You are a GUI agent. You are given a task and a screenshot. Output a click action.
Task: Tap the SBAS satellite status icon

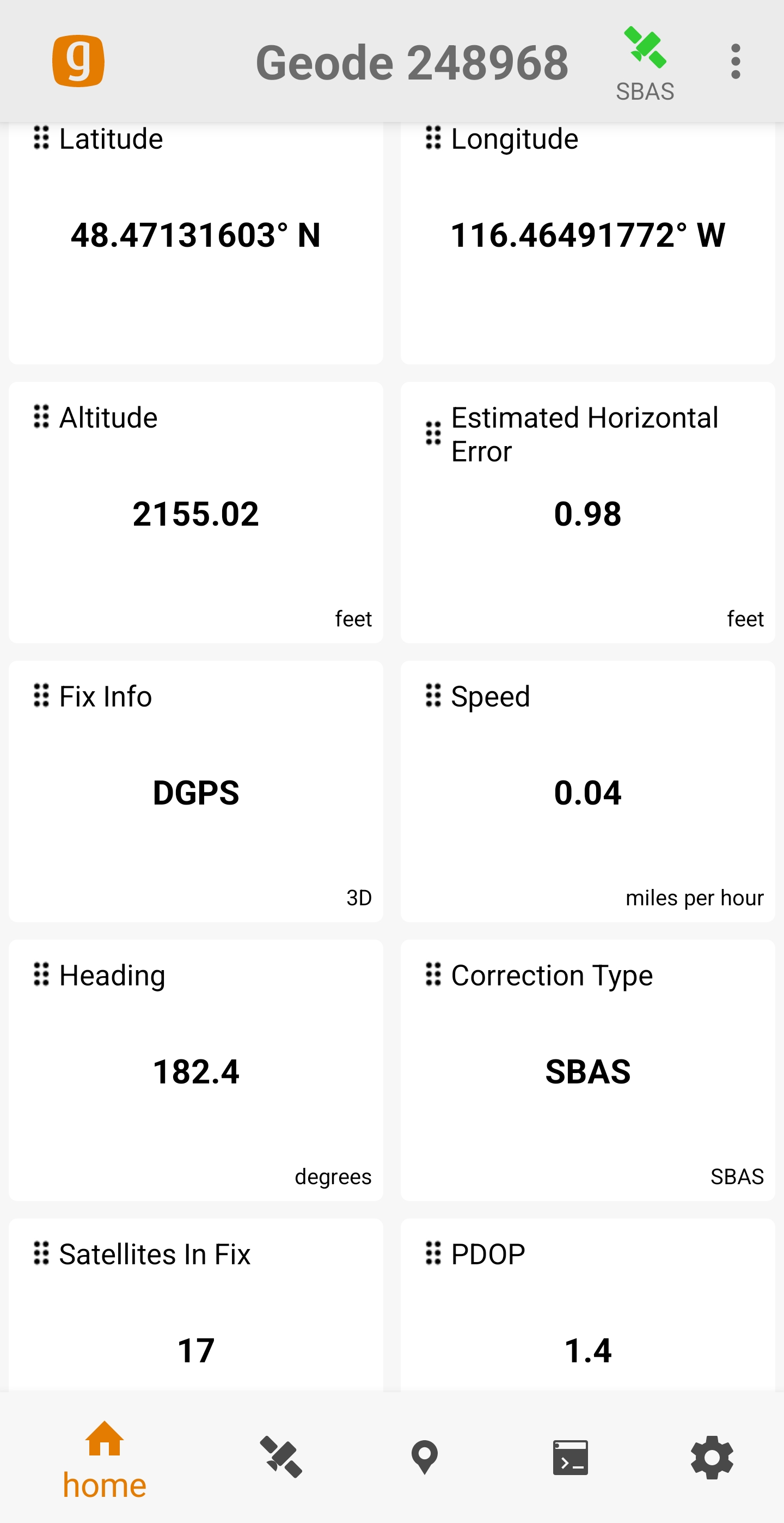pos(645,63)
